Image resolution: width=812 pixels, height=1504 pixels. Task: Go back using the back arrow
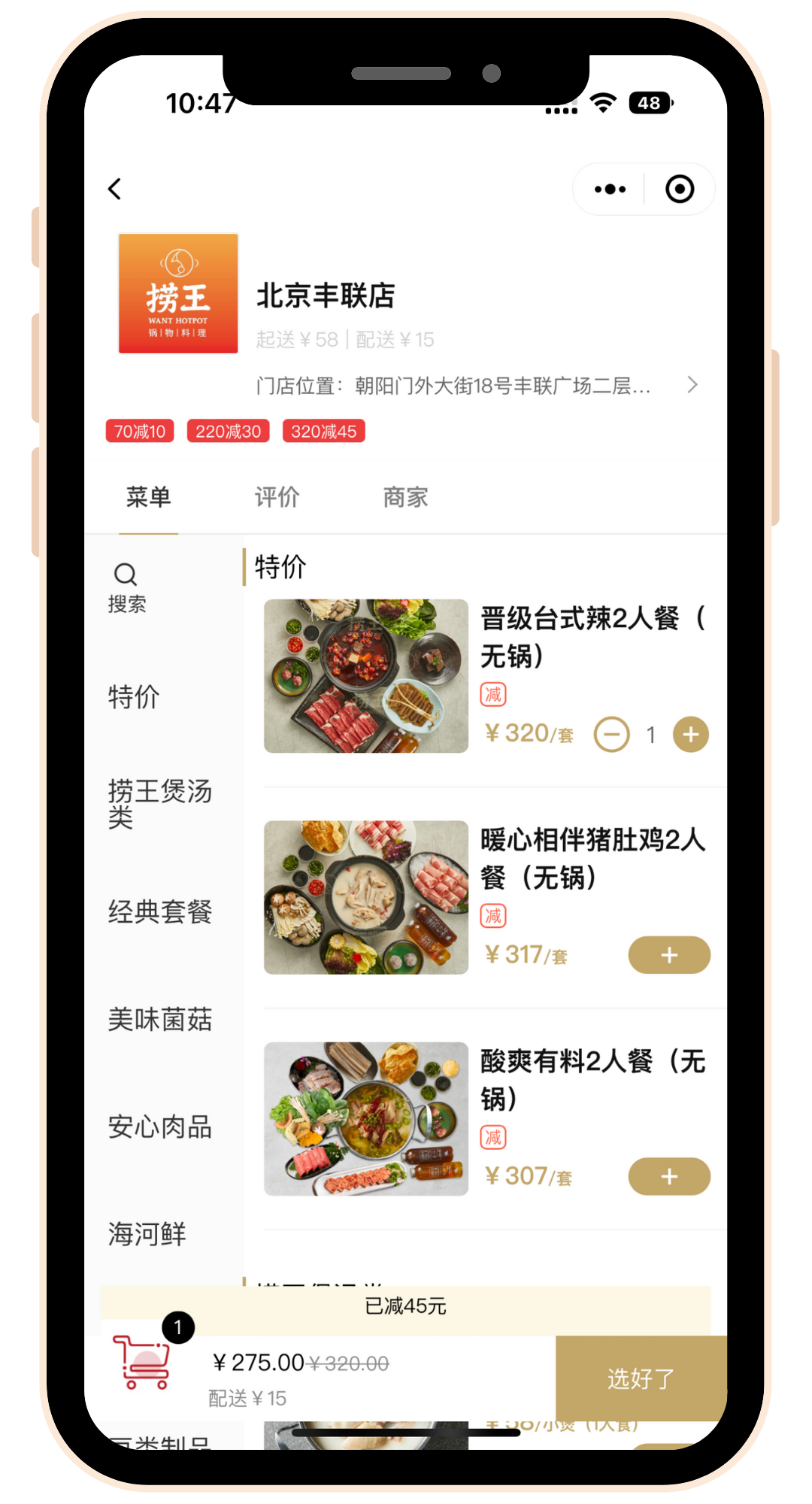tap(114, 189)
